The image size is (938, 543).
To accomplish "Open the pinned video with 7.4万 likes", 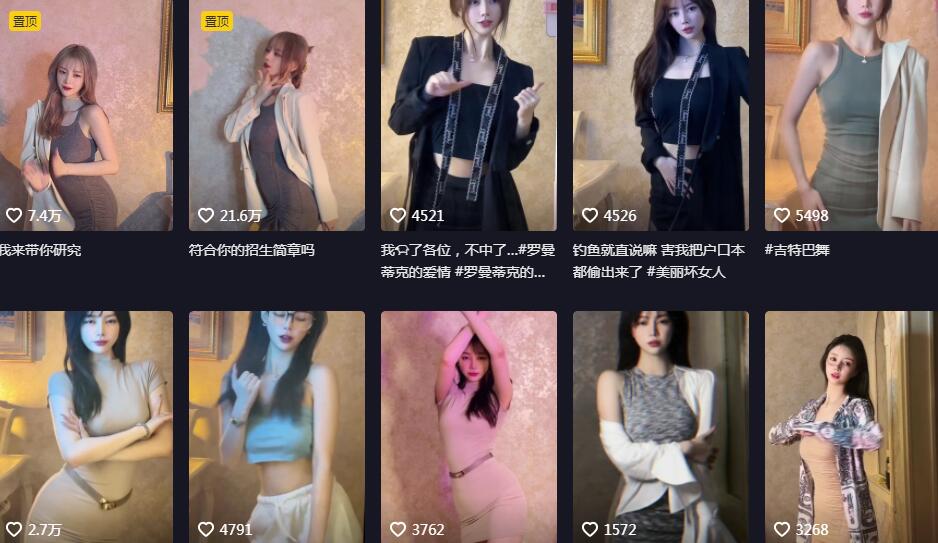I will pos(85,115).
